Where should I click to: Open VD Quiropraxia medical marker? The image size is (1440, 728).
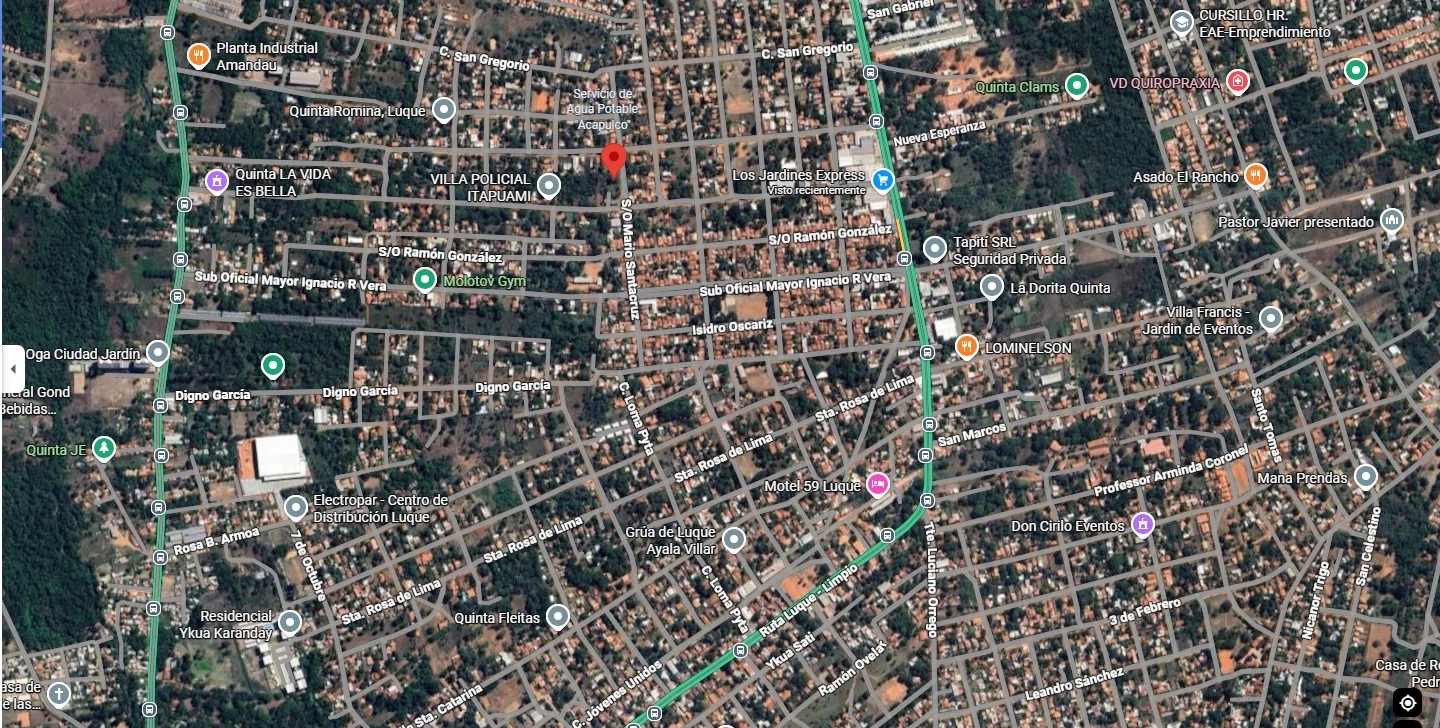[1238, 82]
